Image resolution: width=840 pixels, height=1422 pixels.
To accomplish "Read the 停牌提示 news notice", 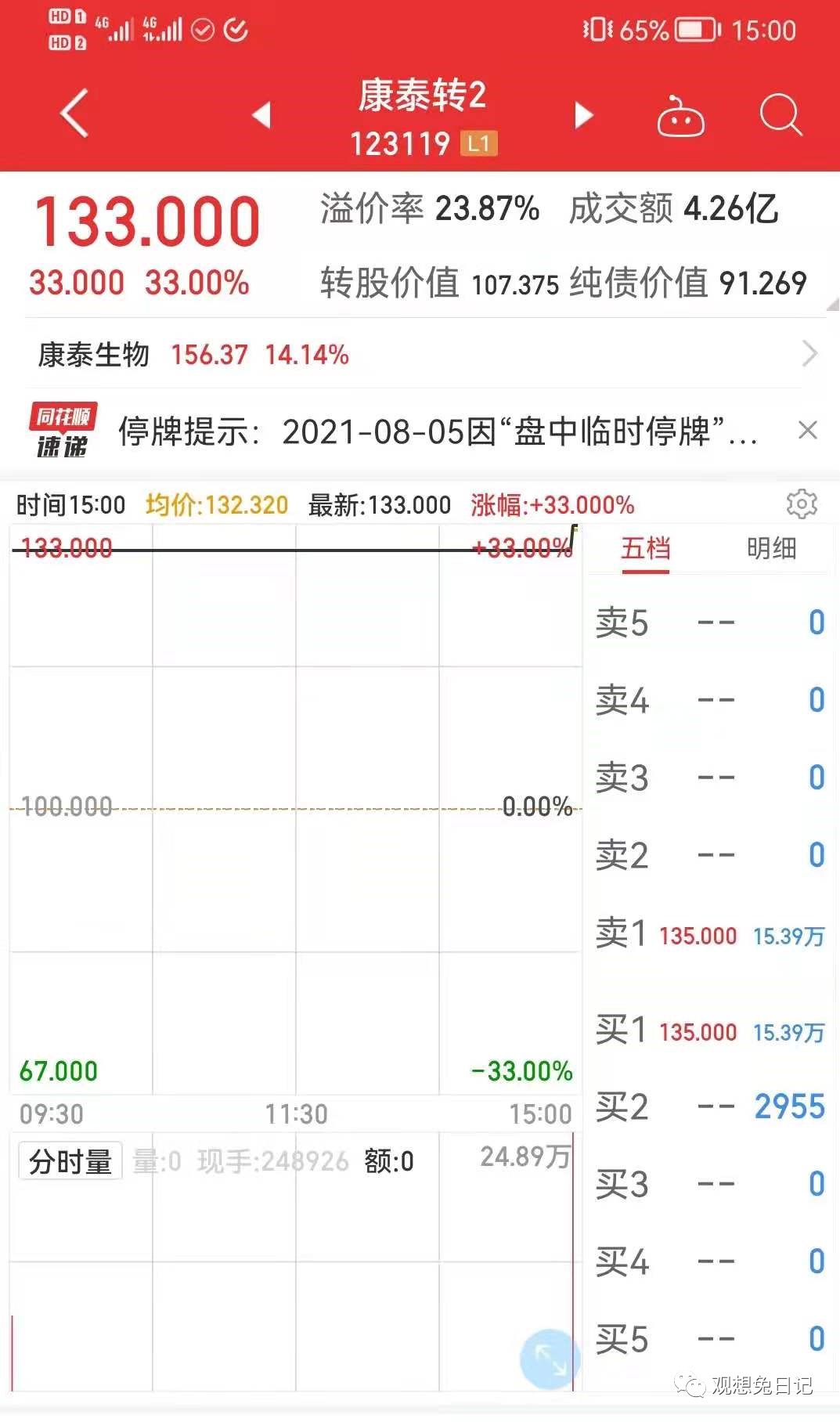I will click(x=437, y=431).
